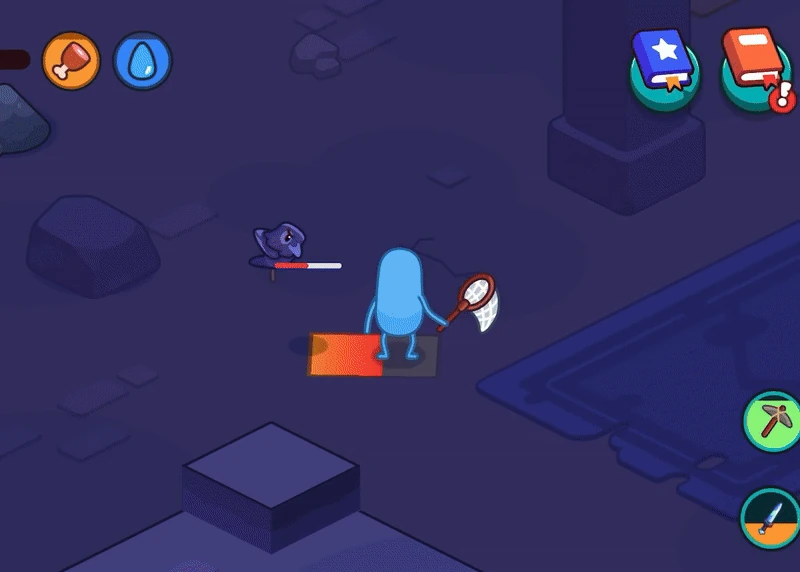Use the sword attack button

tap(770, 518)
